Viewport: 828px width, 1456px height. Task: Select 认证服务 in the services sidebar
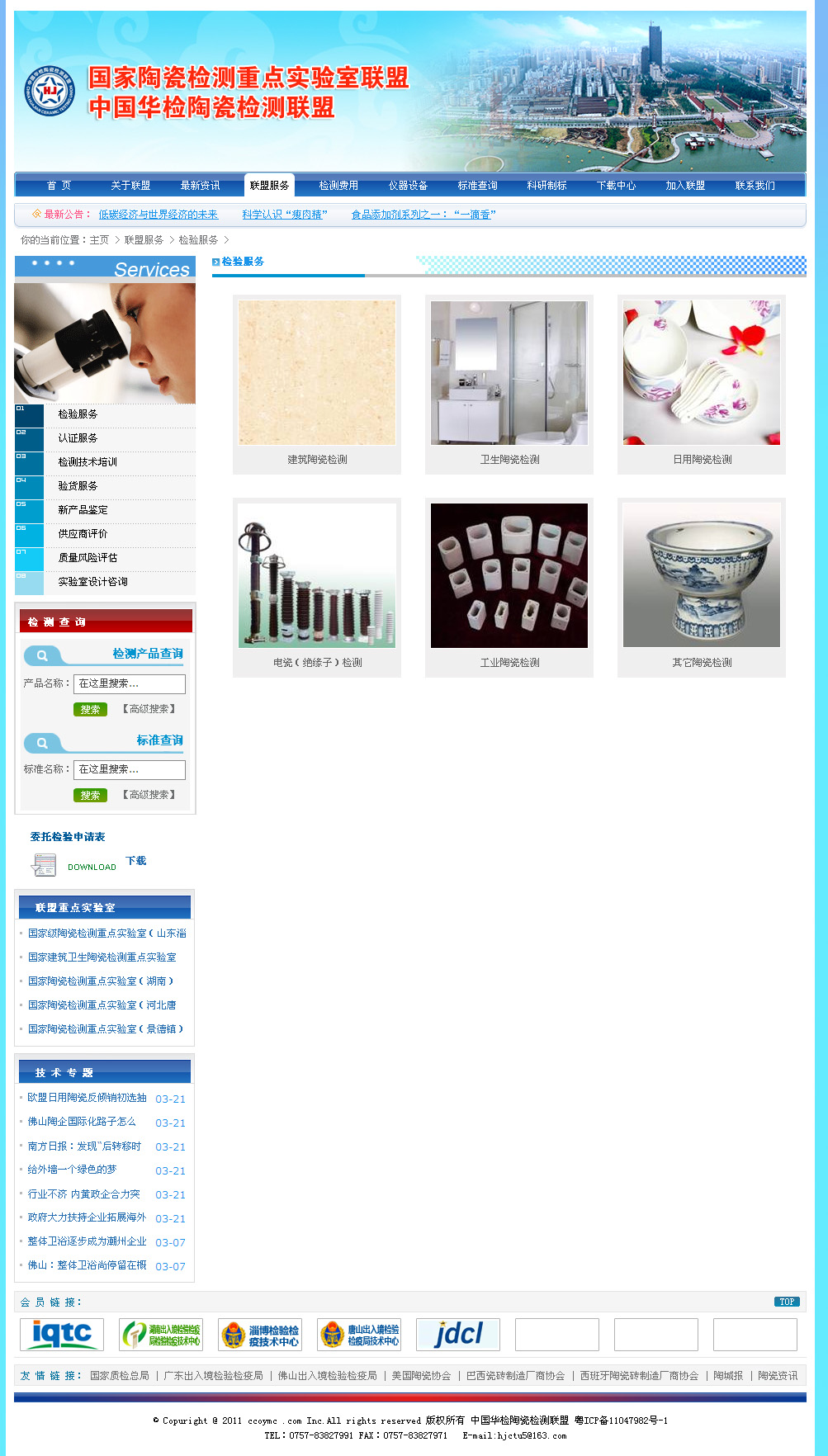[78, 438]
